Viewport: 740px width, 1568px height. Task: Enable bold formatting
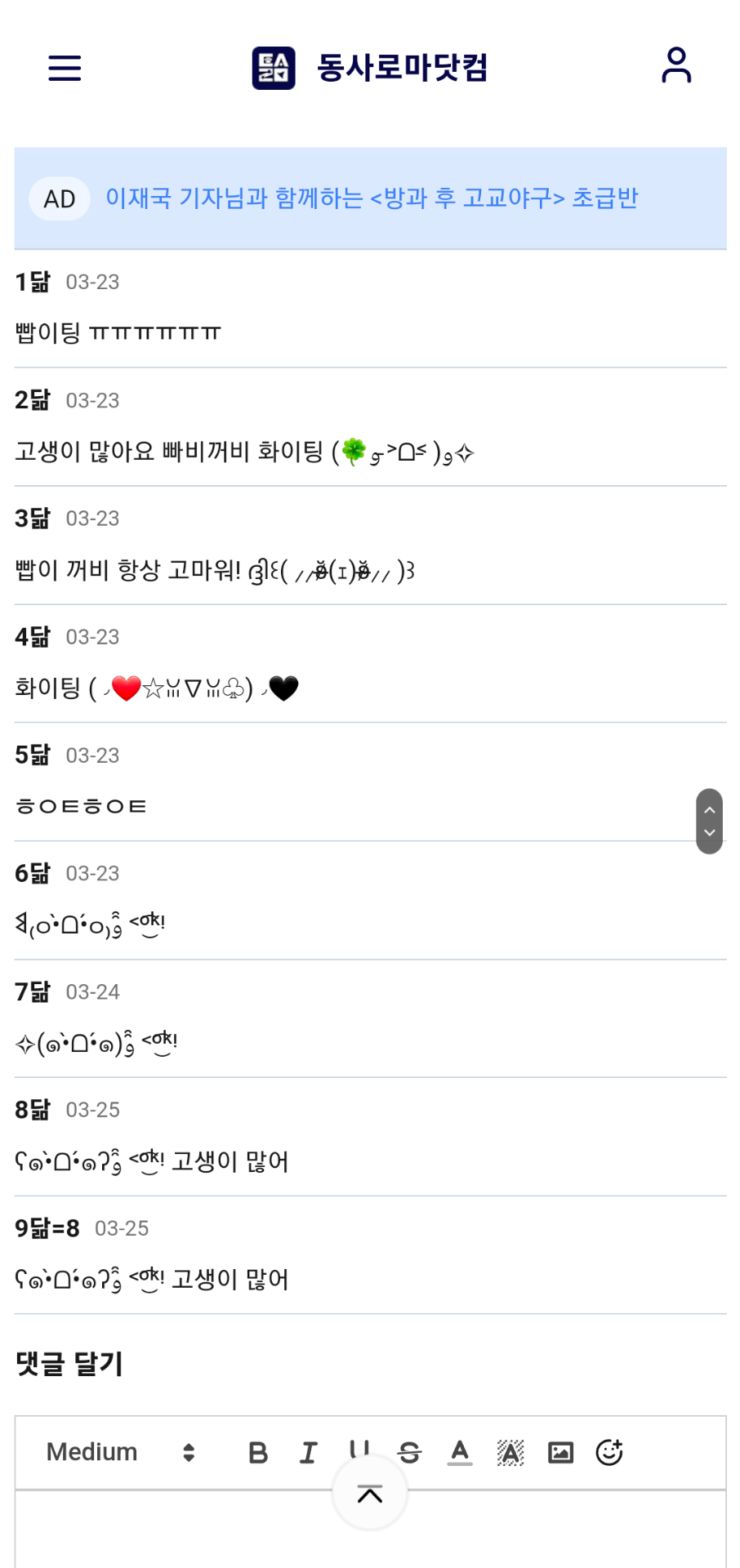pos(258,1453)
